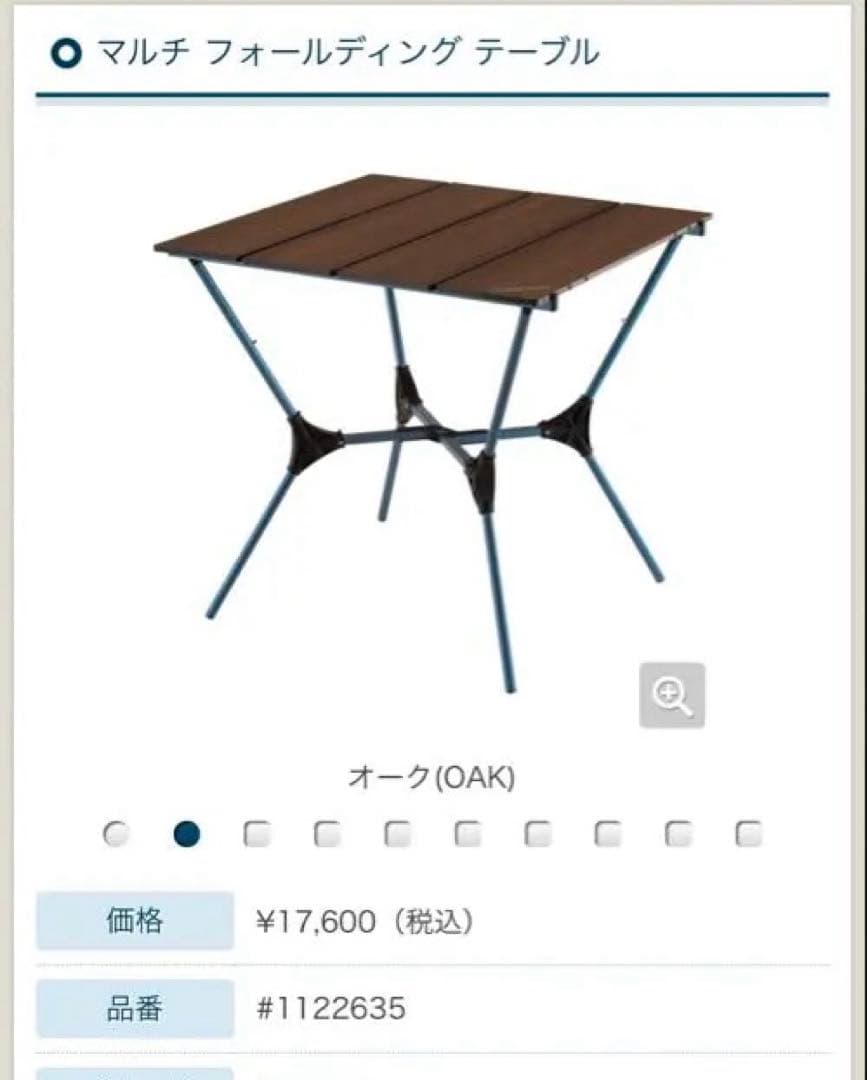Tap the magnifier icon to enlarge the table image
Viewport: 867px width, 1080px height.
click(672, 695)
